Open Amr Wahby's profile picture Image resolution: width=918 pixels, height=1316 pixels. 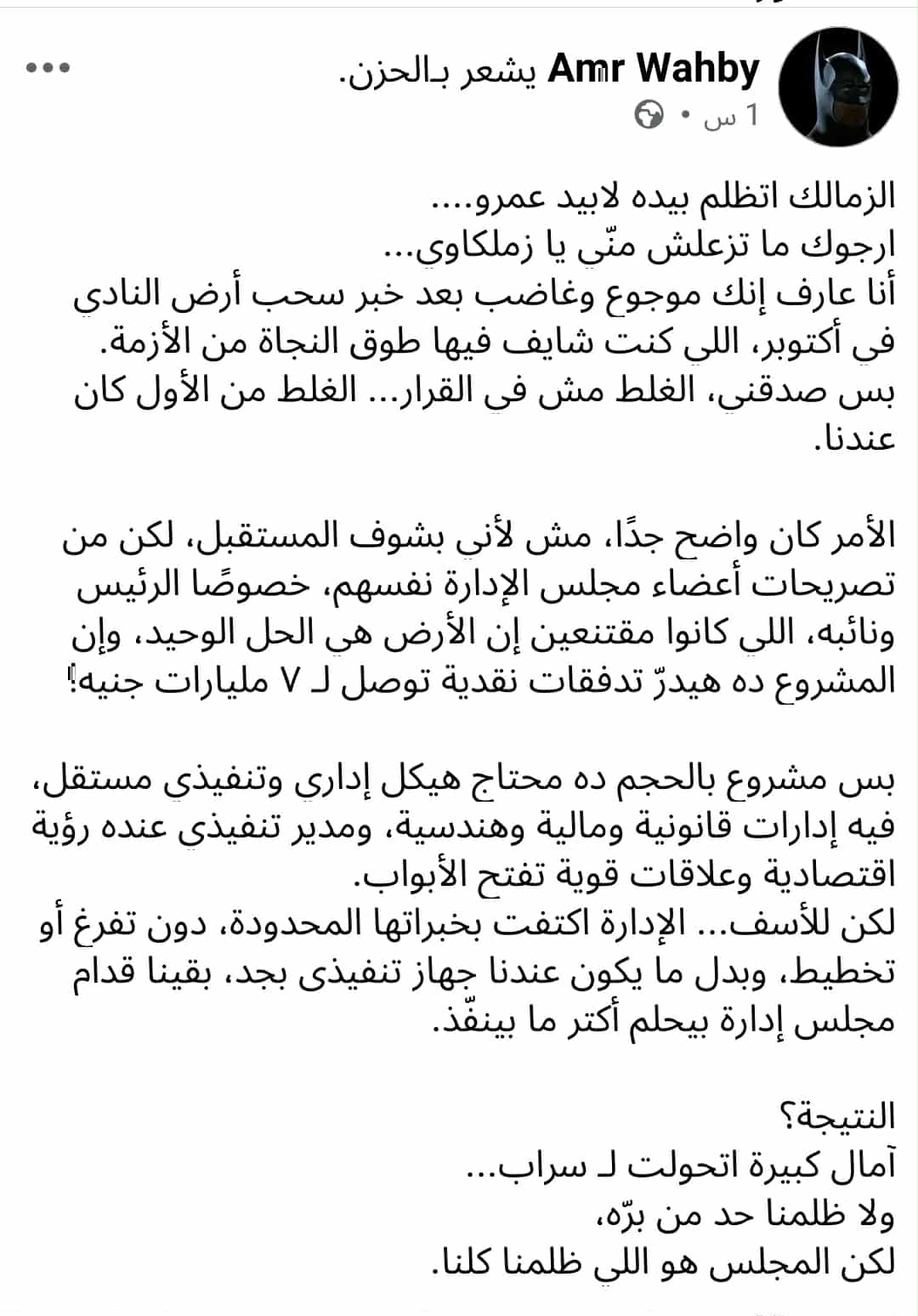tap(839, 87)
